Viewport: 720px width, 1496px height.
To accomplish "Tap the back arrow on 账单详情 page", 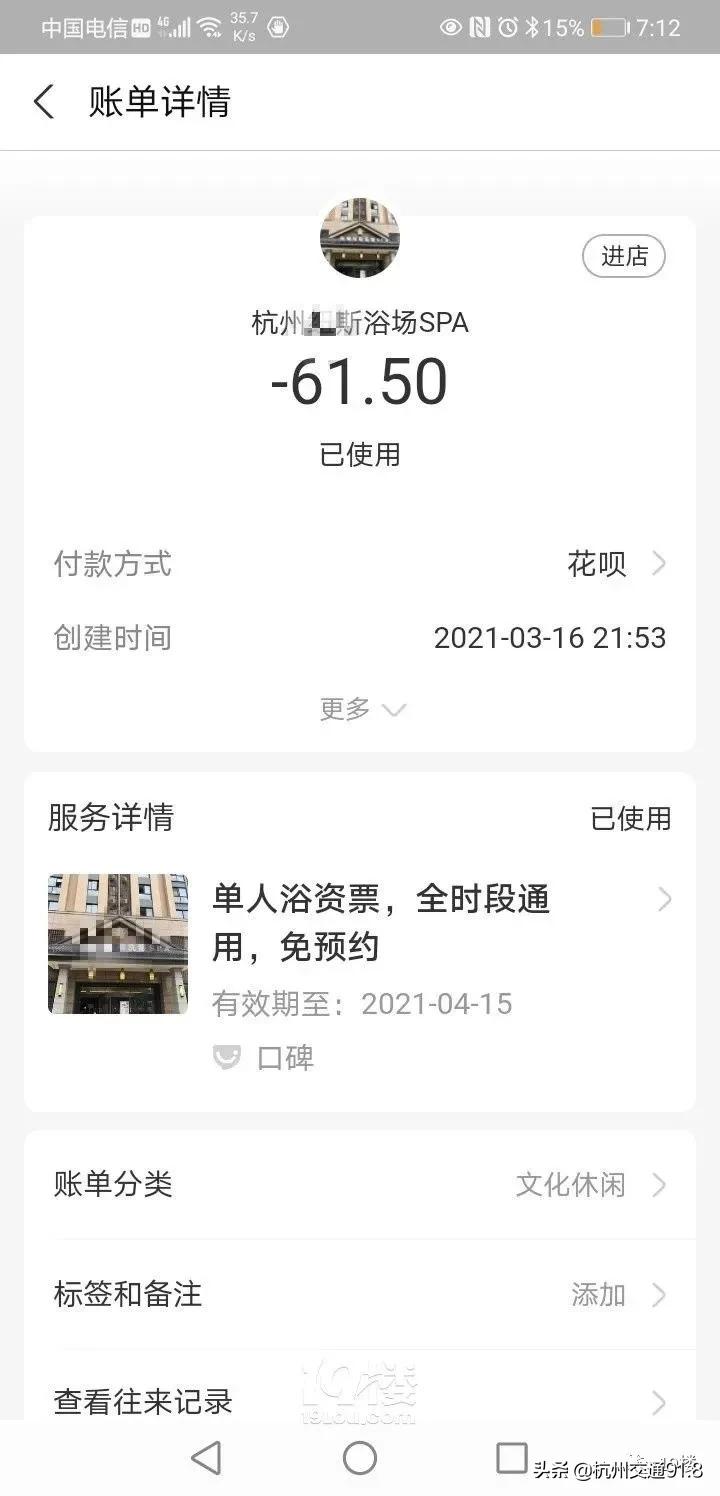I will click(42, 102).
